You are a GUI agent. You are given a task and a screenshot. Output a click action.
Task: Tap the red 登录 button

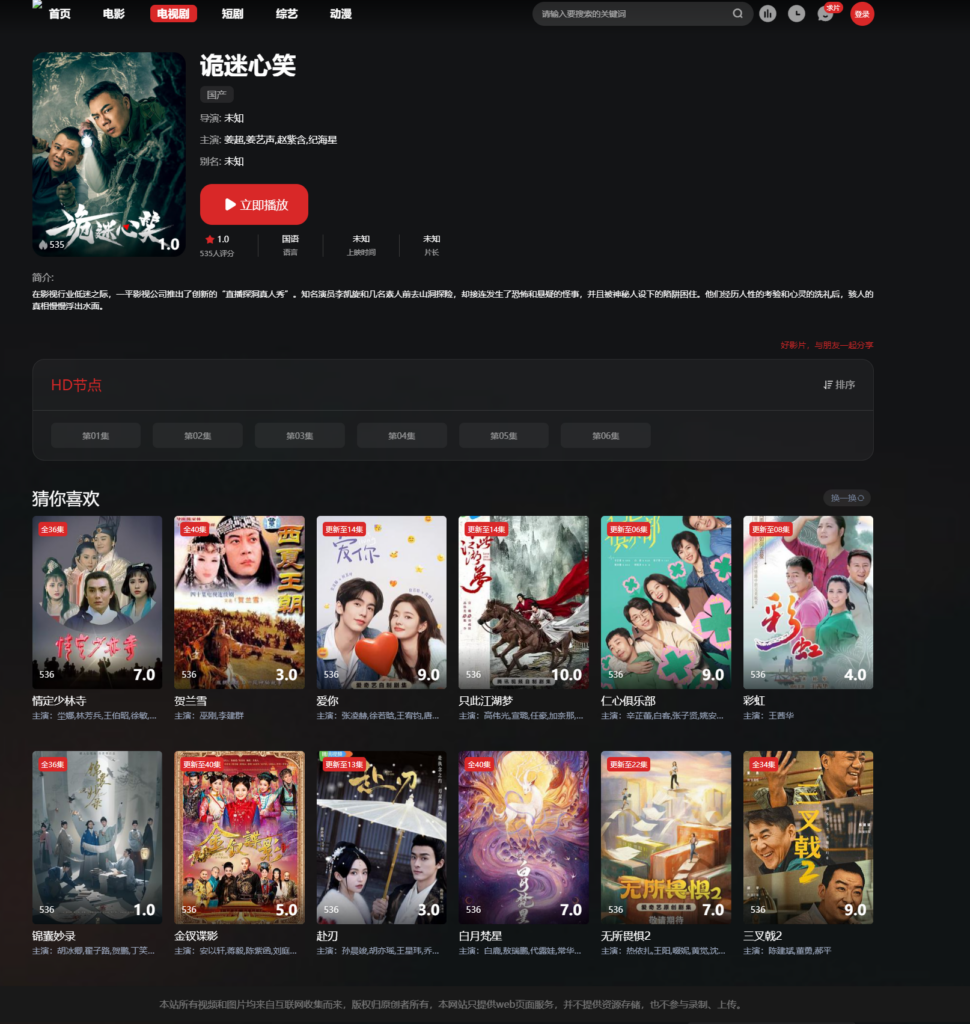[x=862, y=14]
